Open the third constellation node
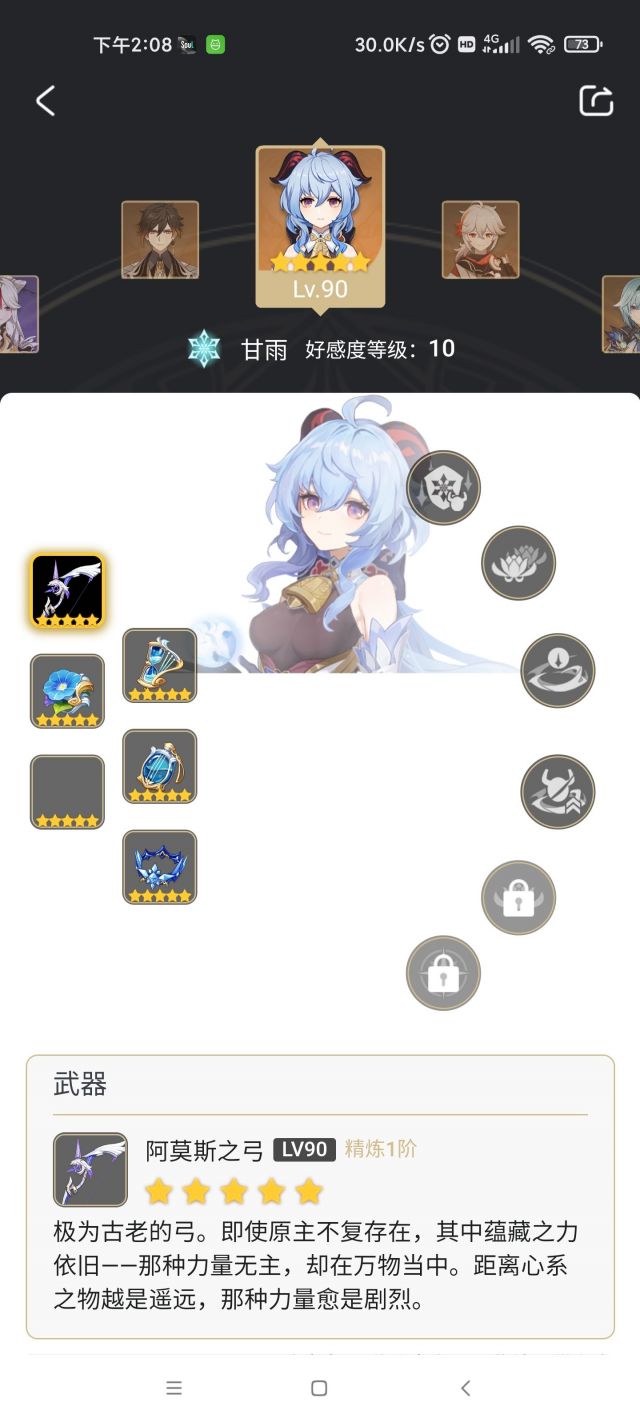The width and height of the screenshot is (640, 1422). [x=557, y=670]
